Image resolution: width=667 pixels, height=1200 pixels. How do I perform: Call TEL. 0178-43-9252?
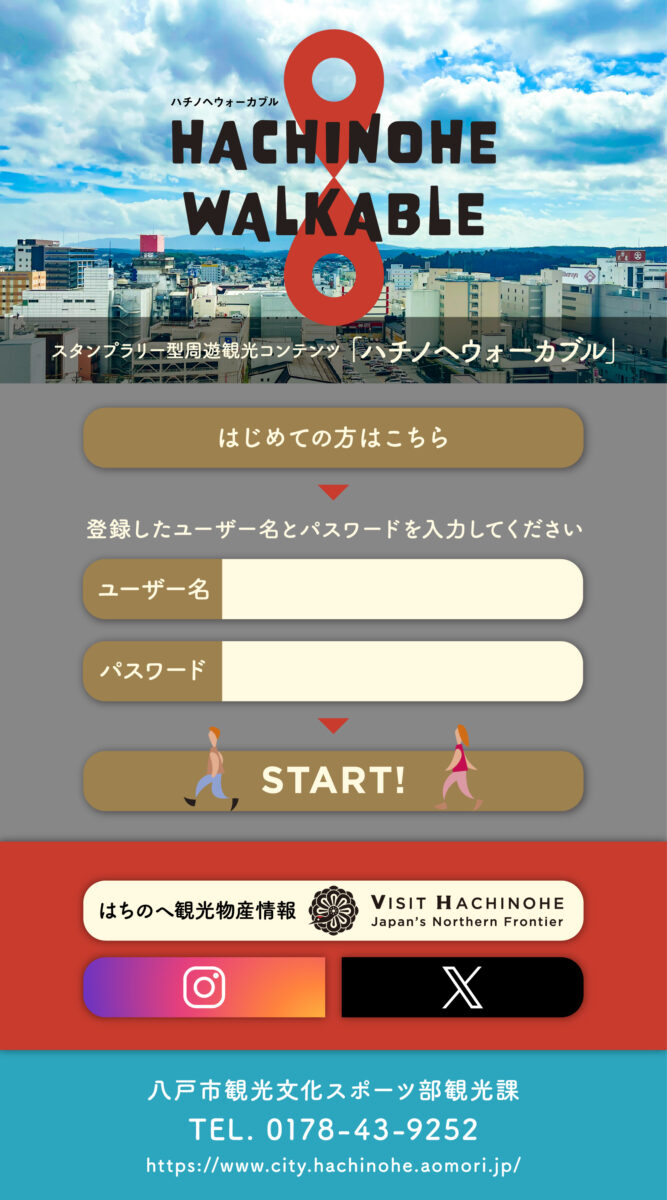point(333,1130)
